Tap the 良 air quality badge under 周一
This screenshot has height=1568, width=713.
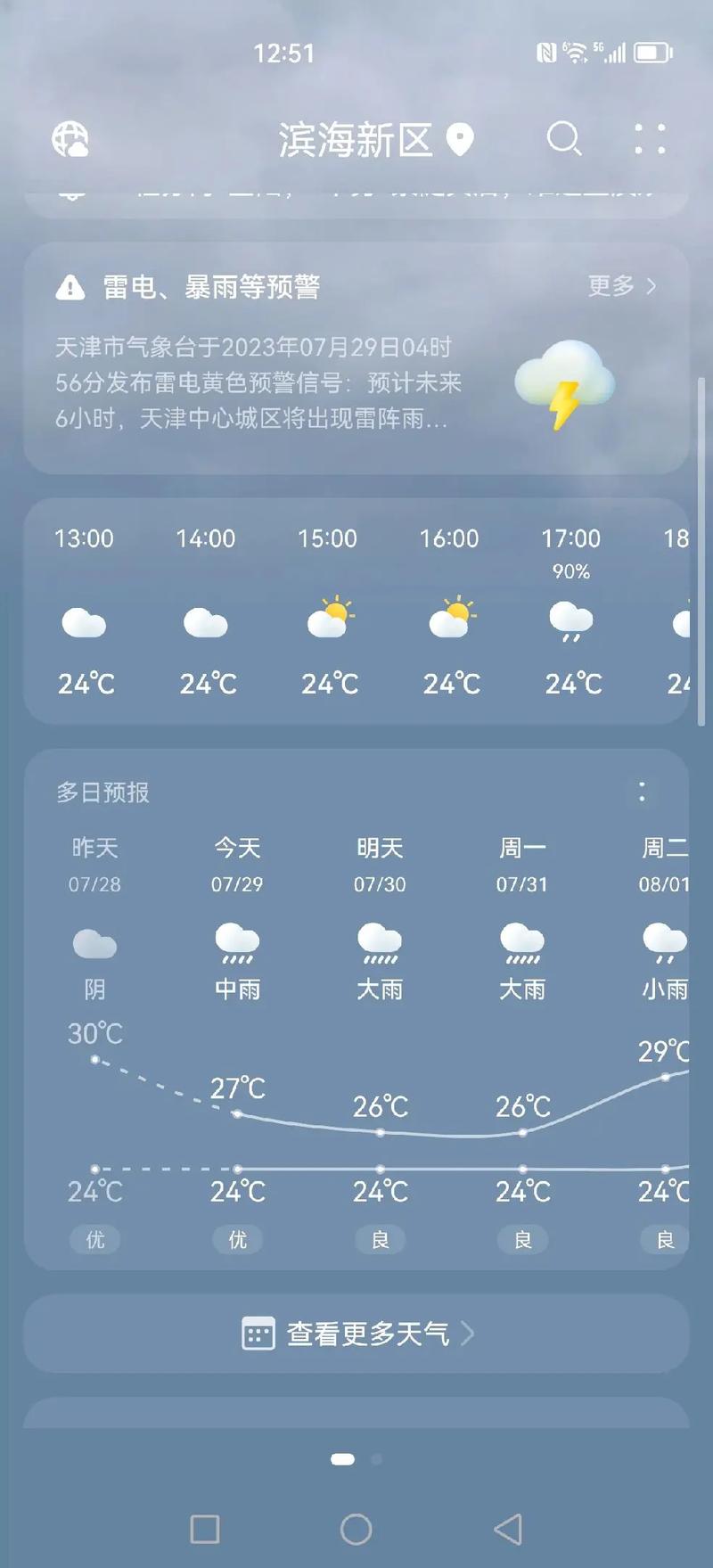point(522,1239)
